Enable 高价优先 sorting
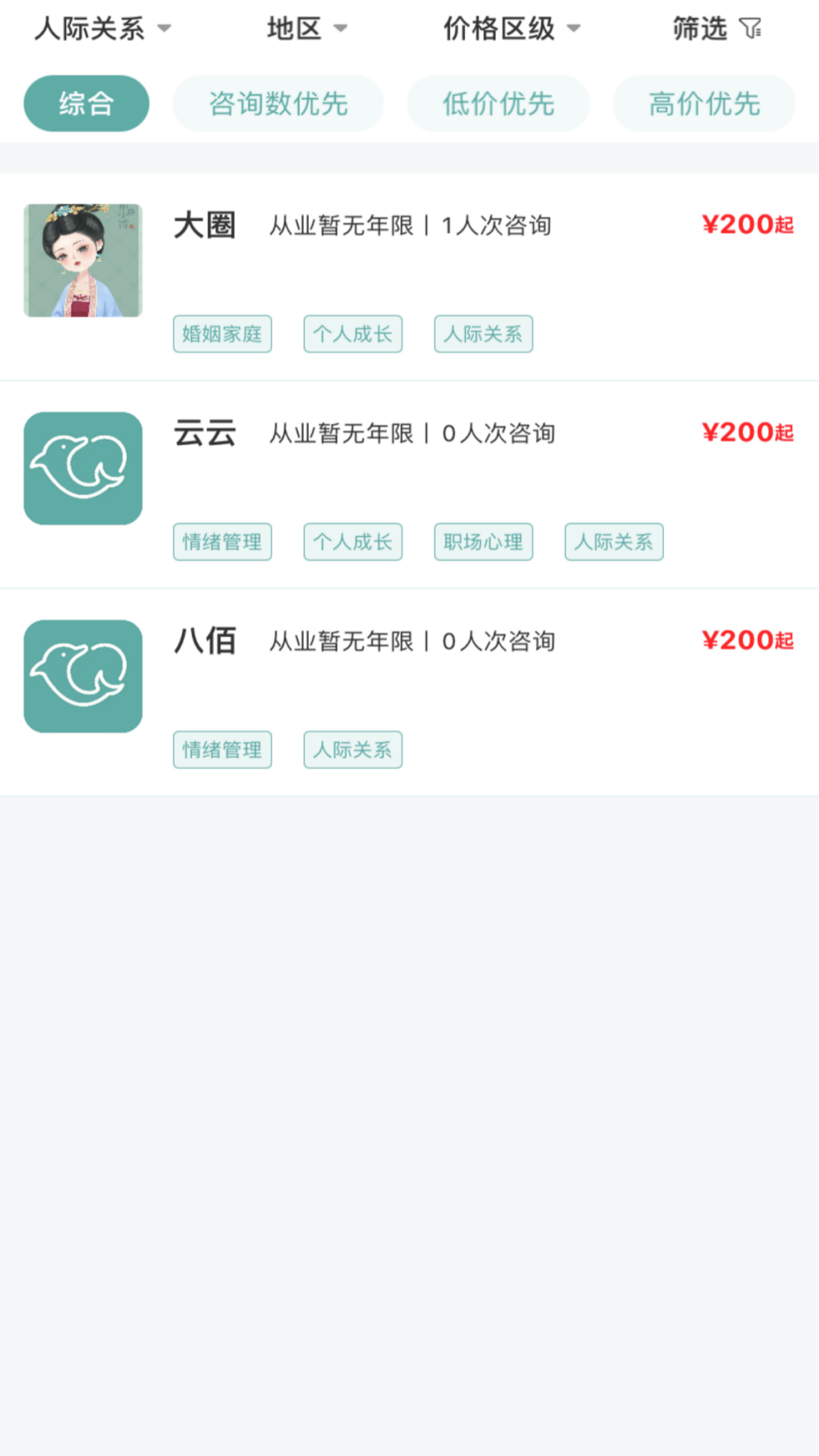This screenshot has width=819, height=1456. pos(704,104)
